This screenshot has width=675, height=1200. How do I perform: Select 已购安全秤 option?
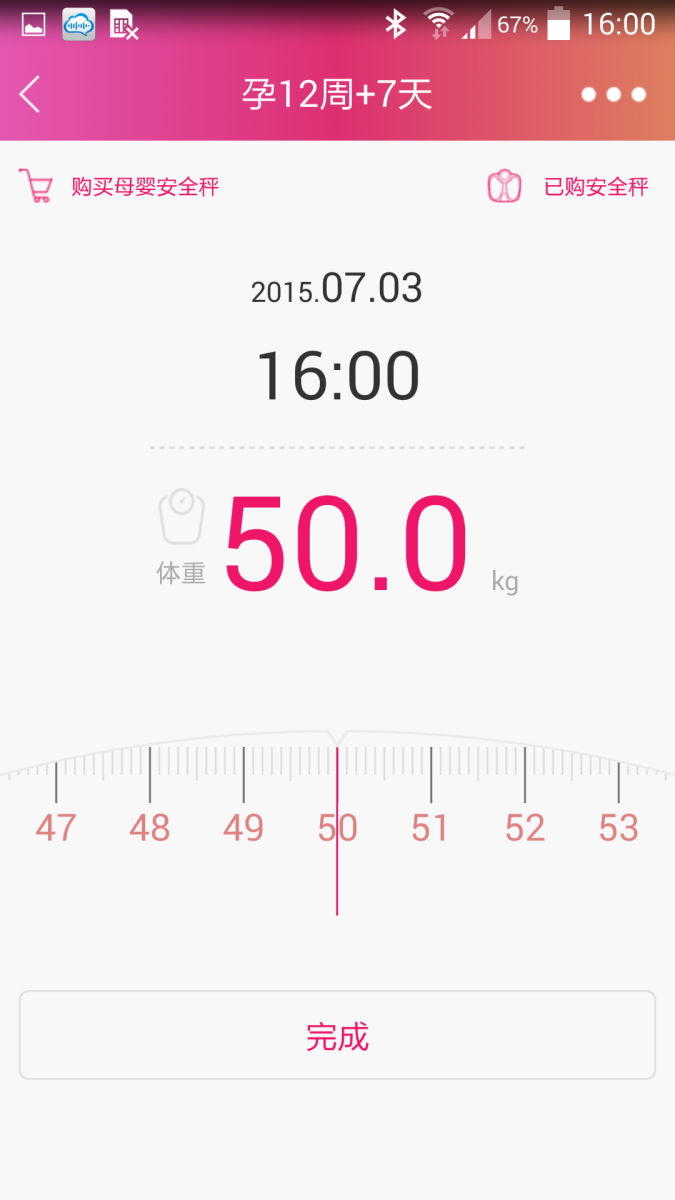point(567,187)
